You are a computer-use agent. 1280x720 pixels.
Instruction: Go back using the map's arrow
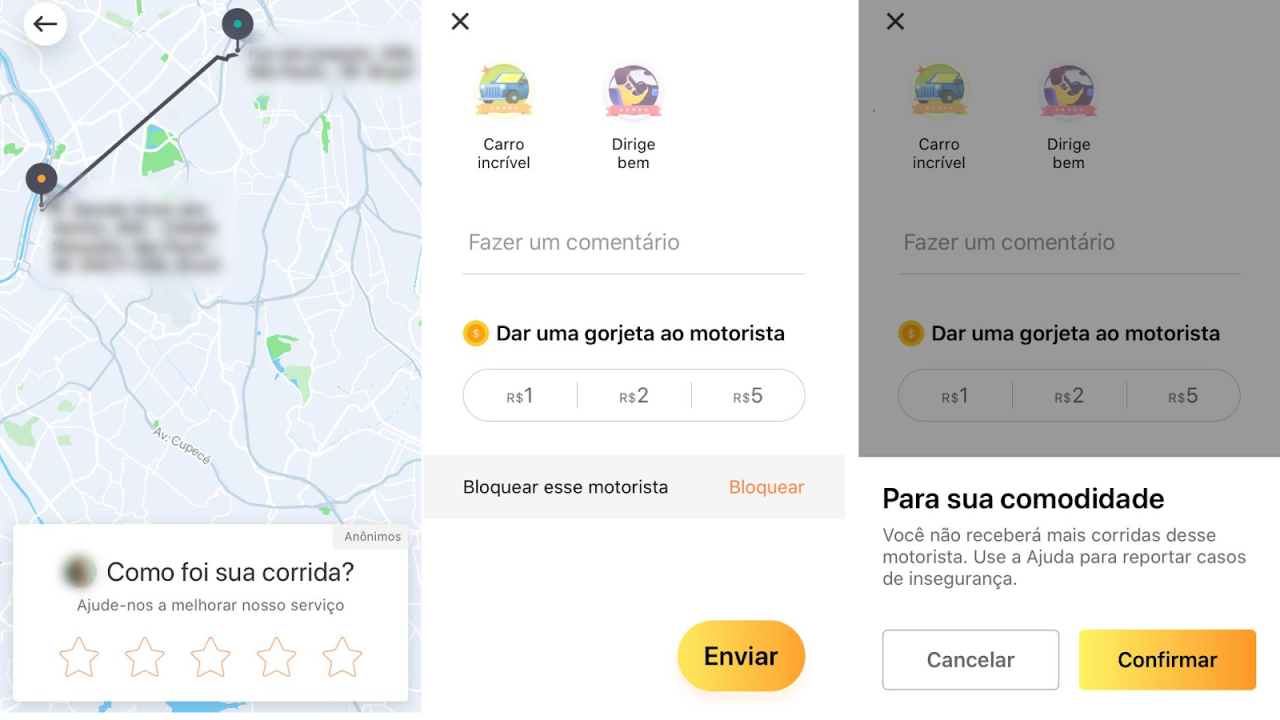click(x=45, y=24)
